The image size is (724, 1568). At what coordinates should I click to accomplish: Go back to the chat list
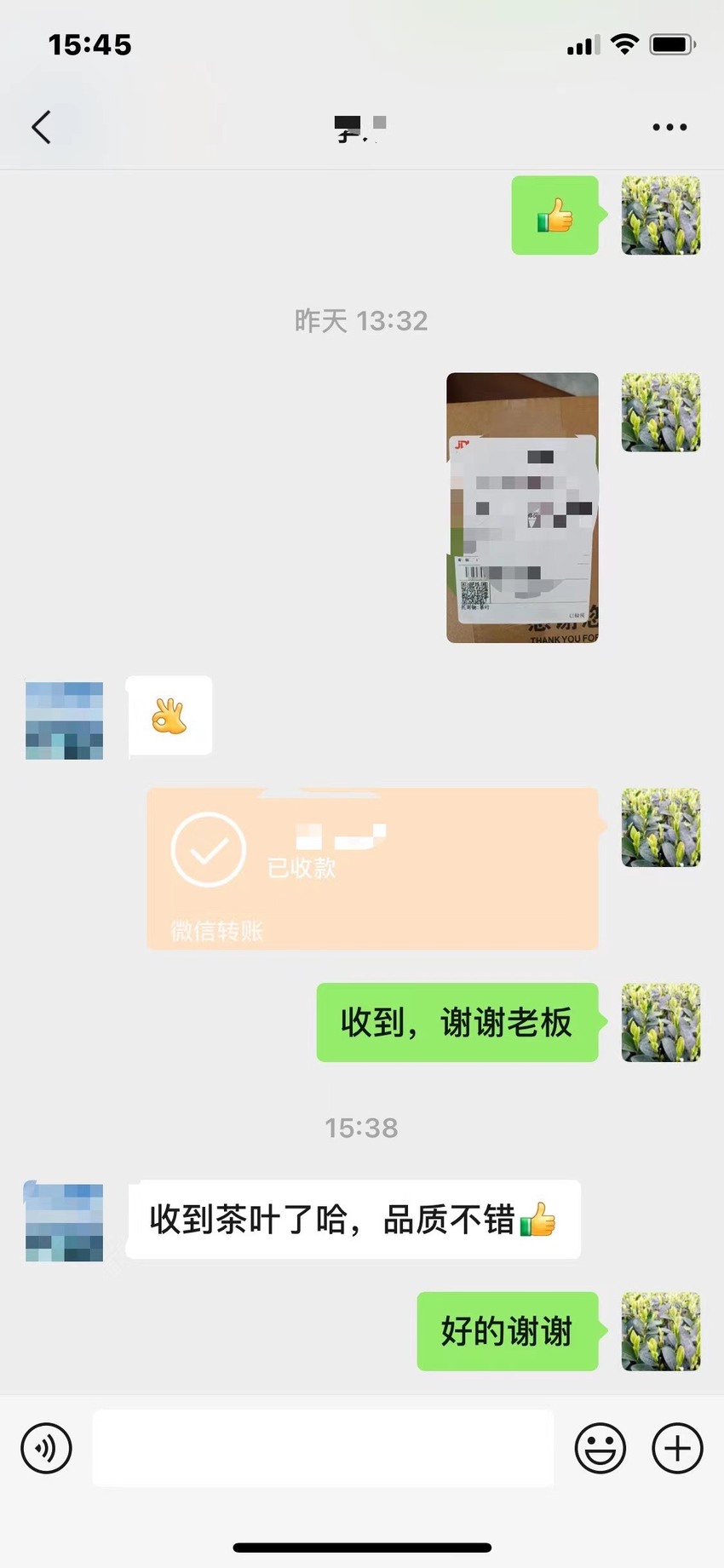coord(41,127)
